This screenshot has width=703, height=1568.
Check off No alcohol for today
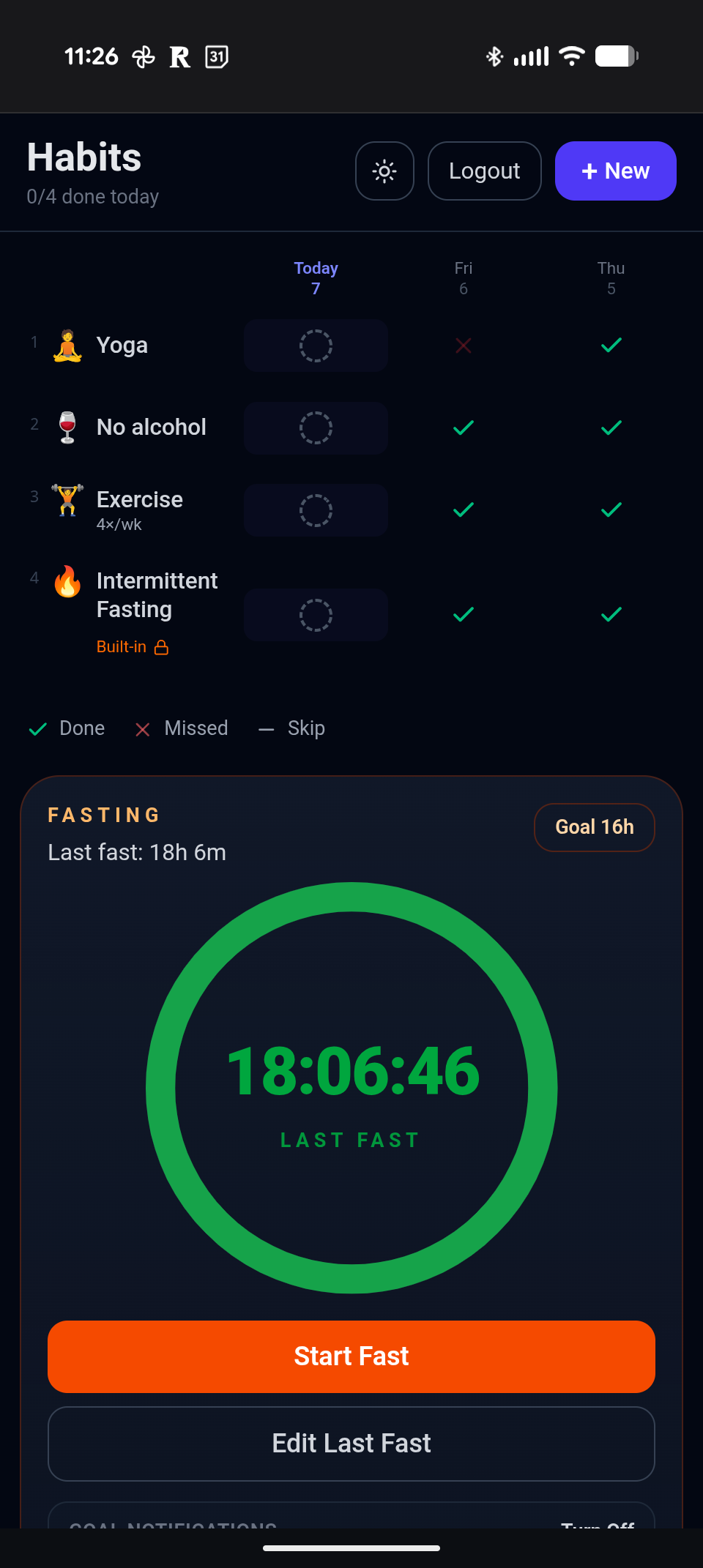tap(316, 428)
